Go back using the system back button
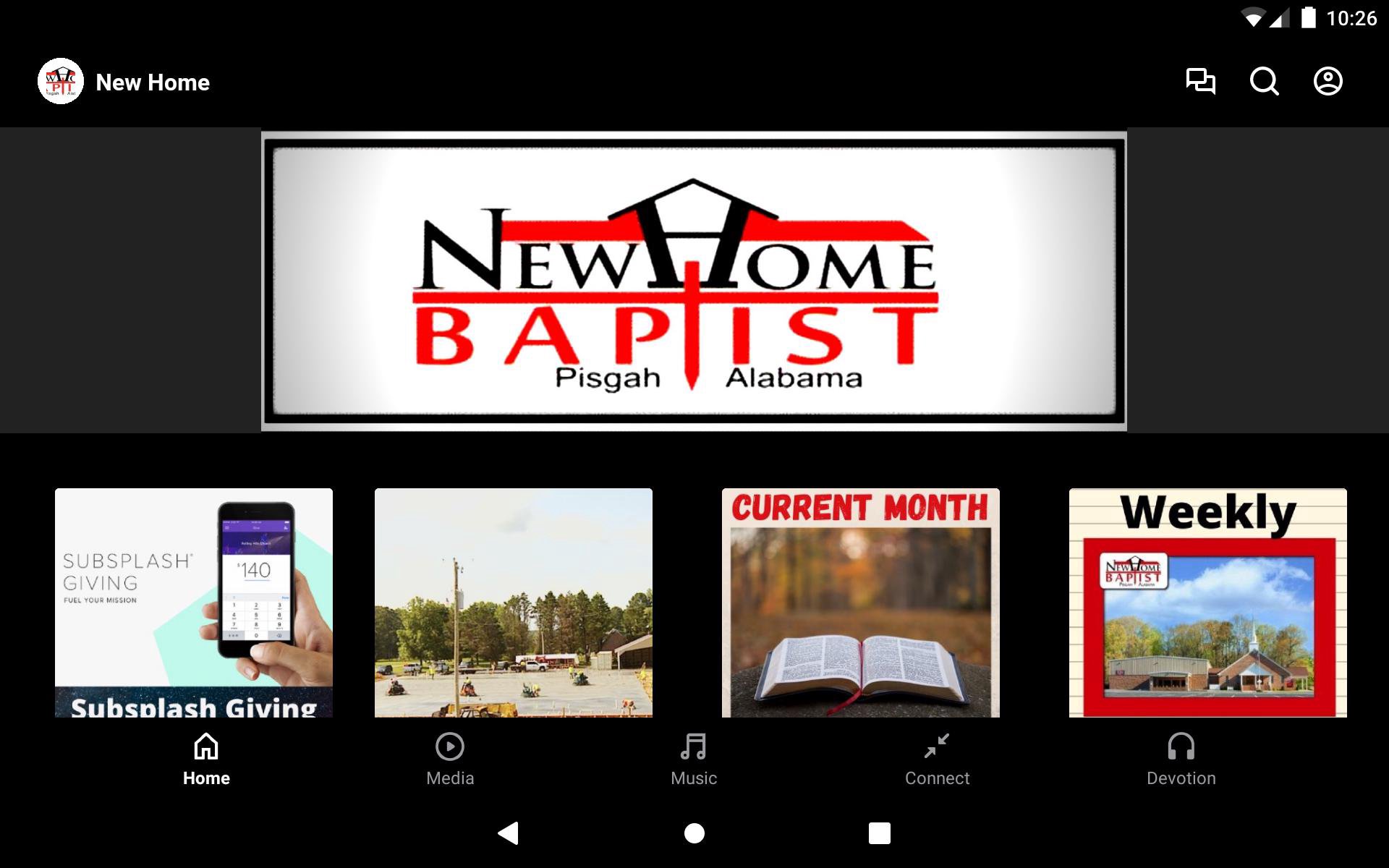The image size is (1389, 868). coord(509,833)
